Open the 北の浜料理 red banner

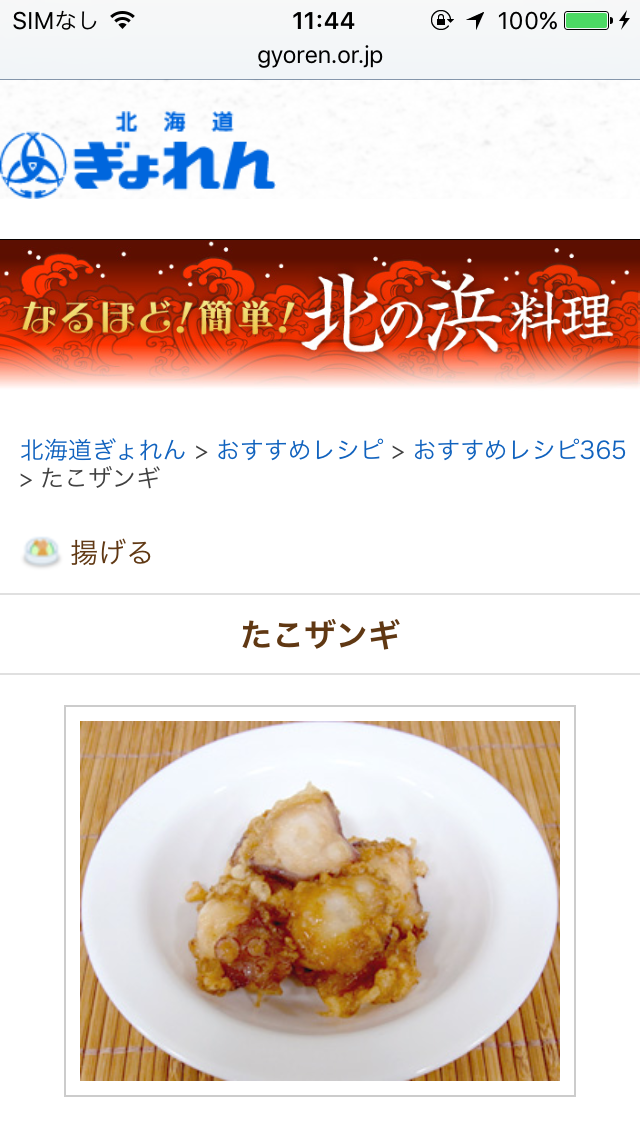[x=320, y=313]
